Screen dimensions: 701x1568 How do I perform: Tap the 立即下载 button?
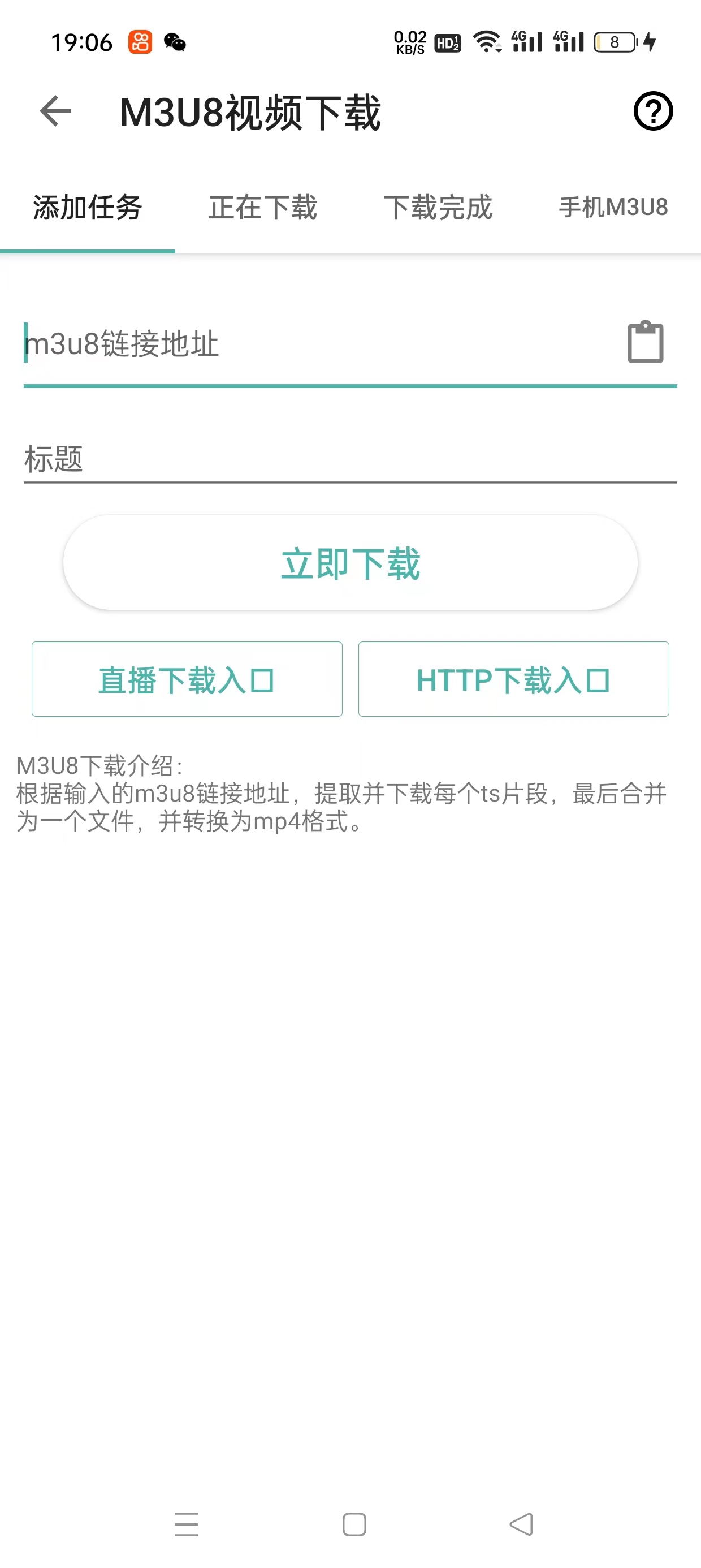[x=350, y=563]
